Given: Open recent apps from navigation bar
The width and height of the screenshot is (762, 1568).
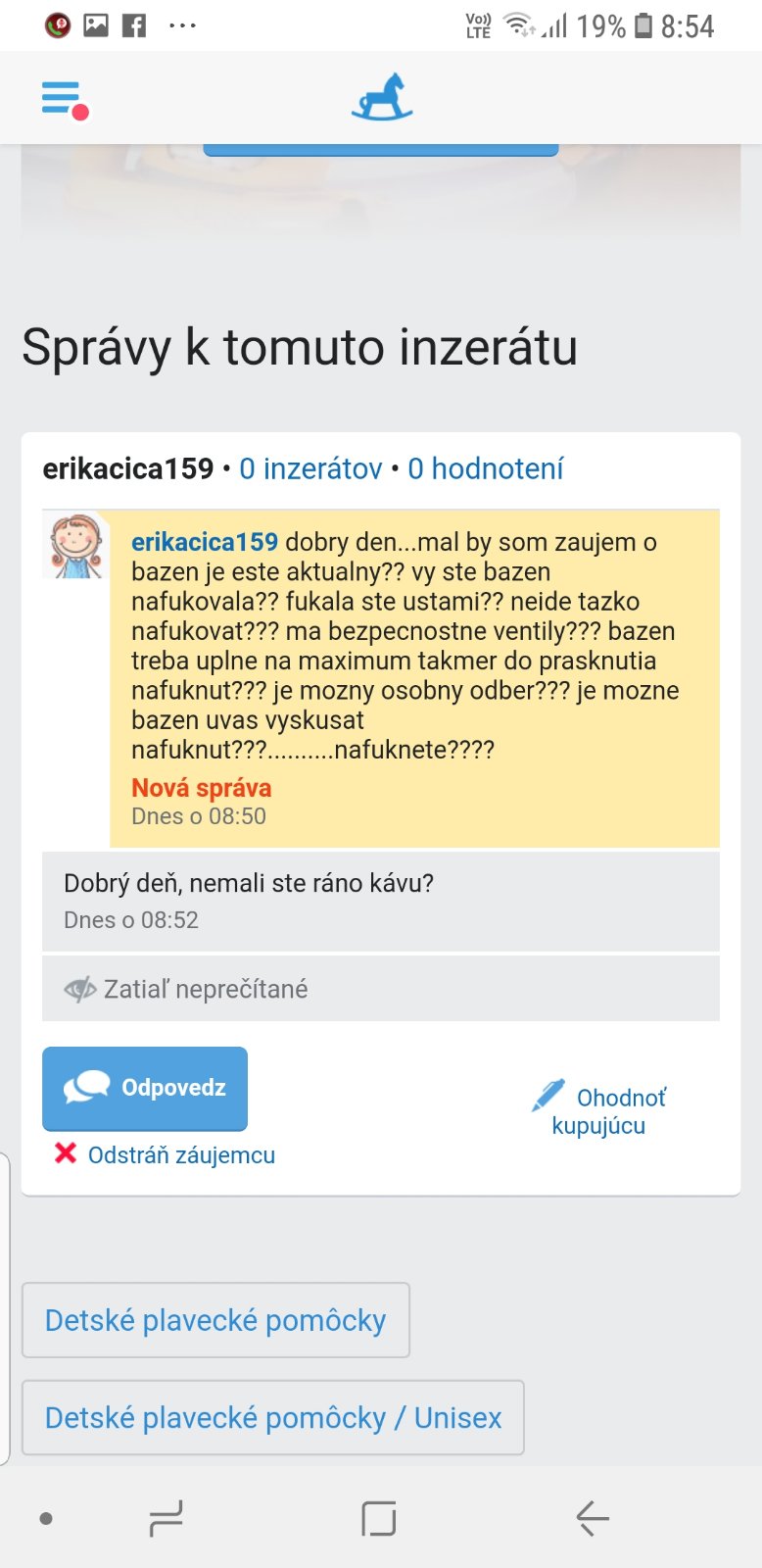Looking at the screenshot, I should pyautogui.click(x=167, y=1519).
